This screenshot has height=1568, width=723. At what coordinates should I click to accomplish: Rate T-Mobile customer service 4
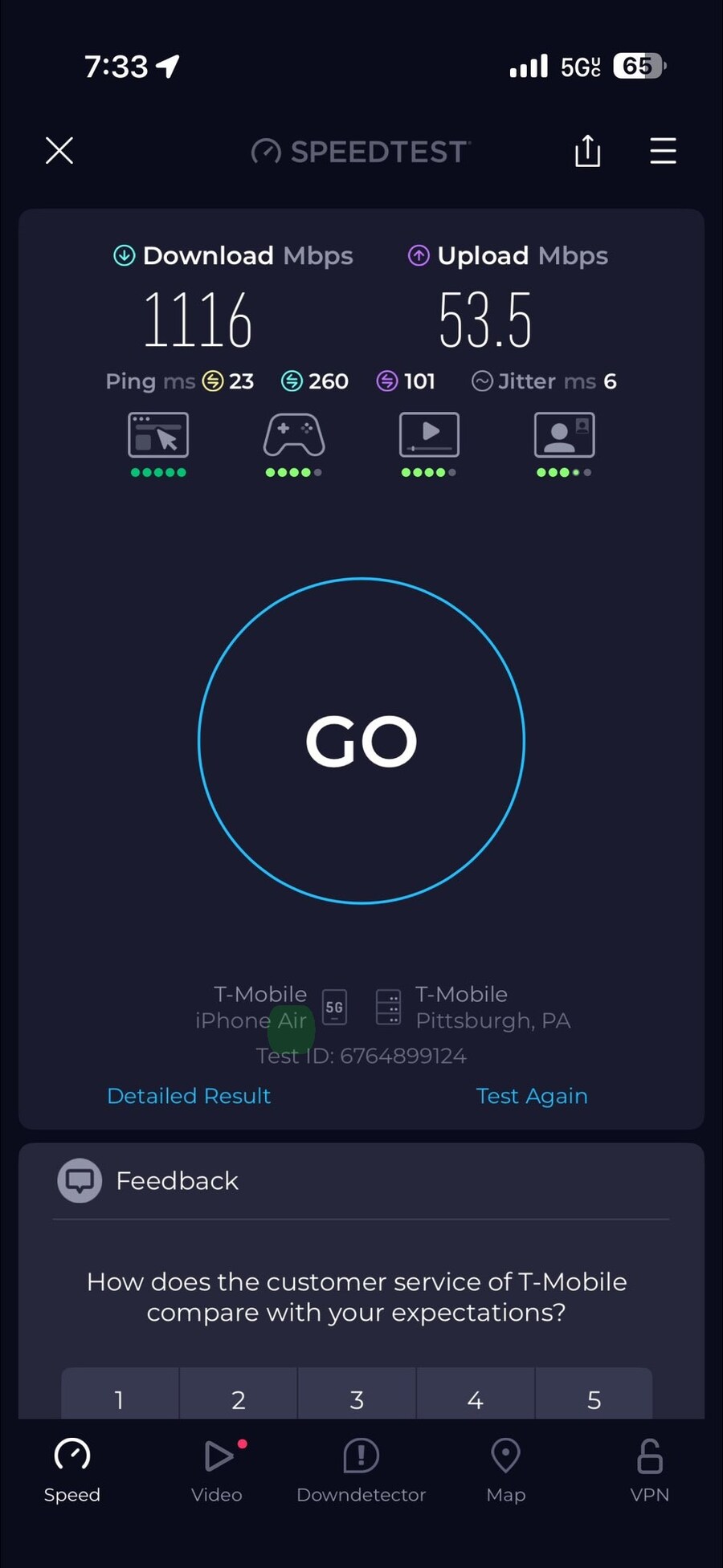coord(476,1399)
